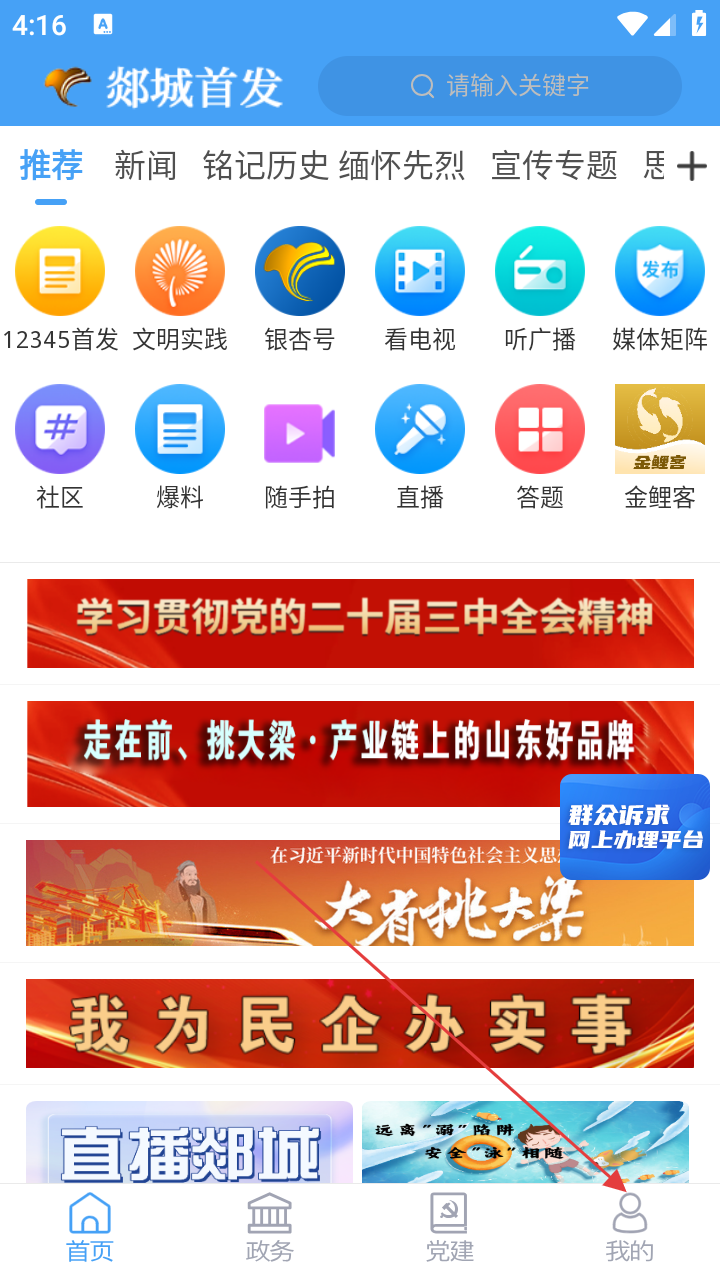Switch to the 政务 tab

(x=270, y=1228)
